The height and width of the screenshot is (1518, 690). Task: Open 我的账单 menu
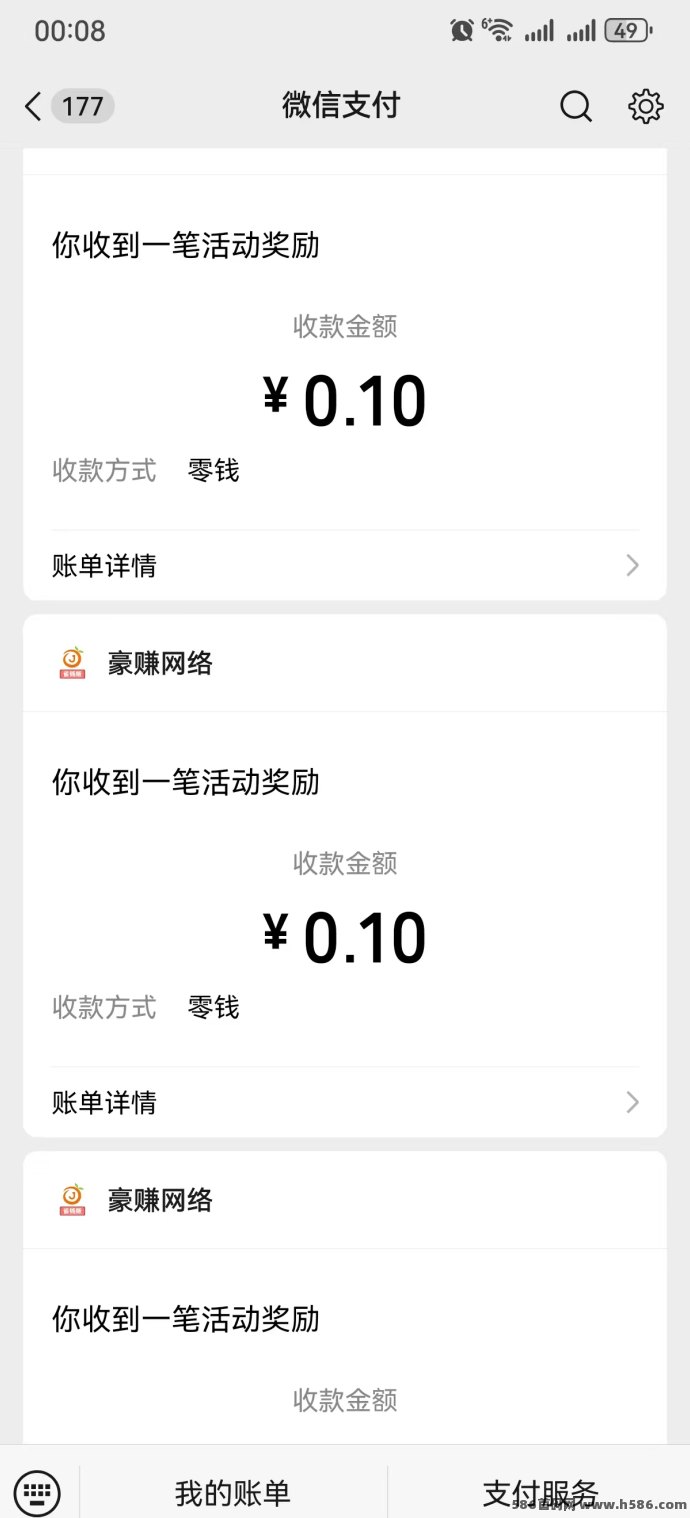233,1493
